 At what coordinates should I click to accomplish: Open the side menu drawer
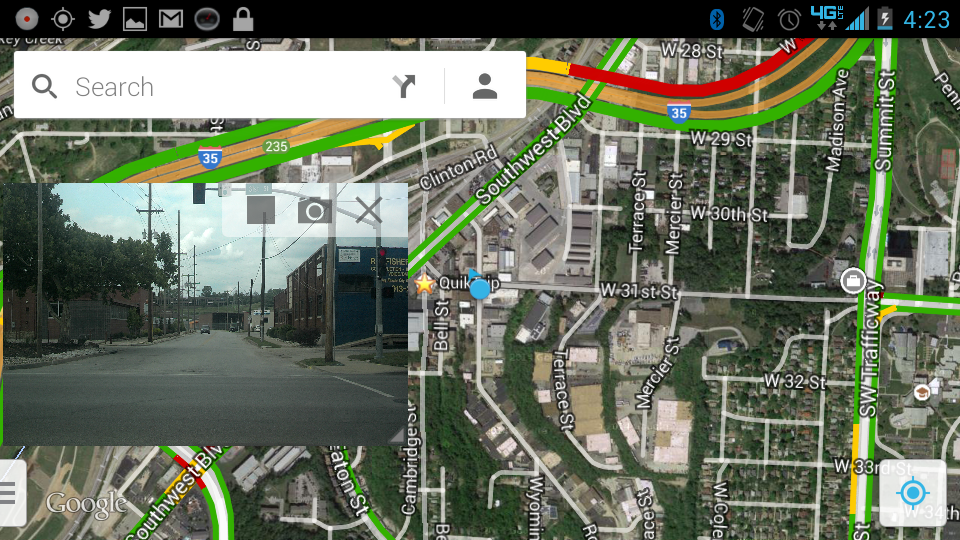click(x=10, y=493)
